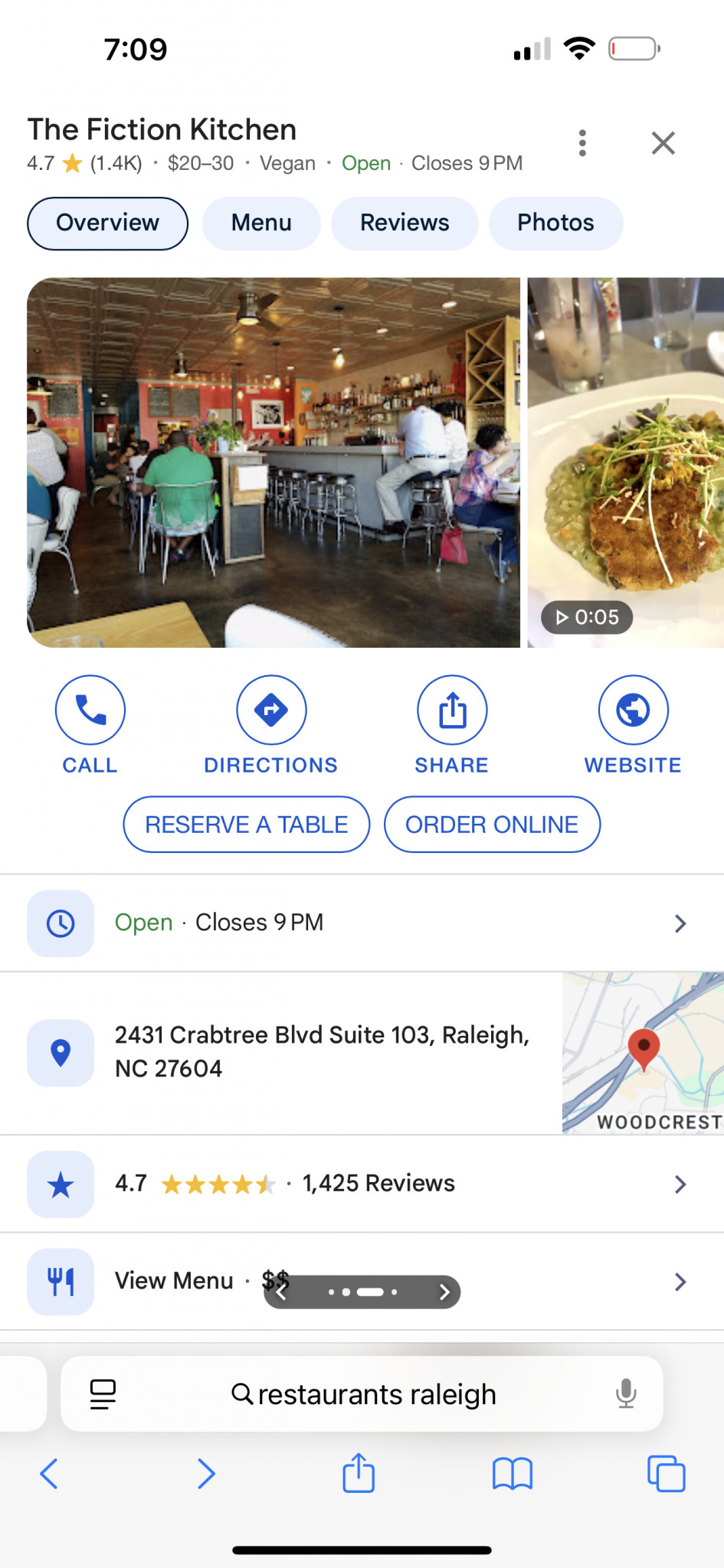Share this restaurant listing
This screenshot has width=724, height=1568.
click(x=452, y=710)
